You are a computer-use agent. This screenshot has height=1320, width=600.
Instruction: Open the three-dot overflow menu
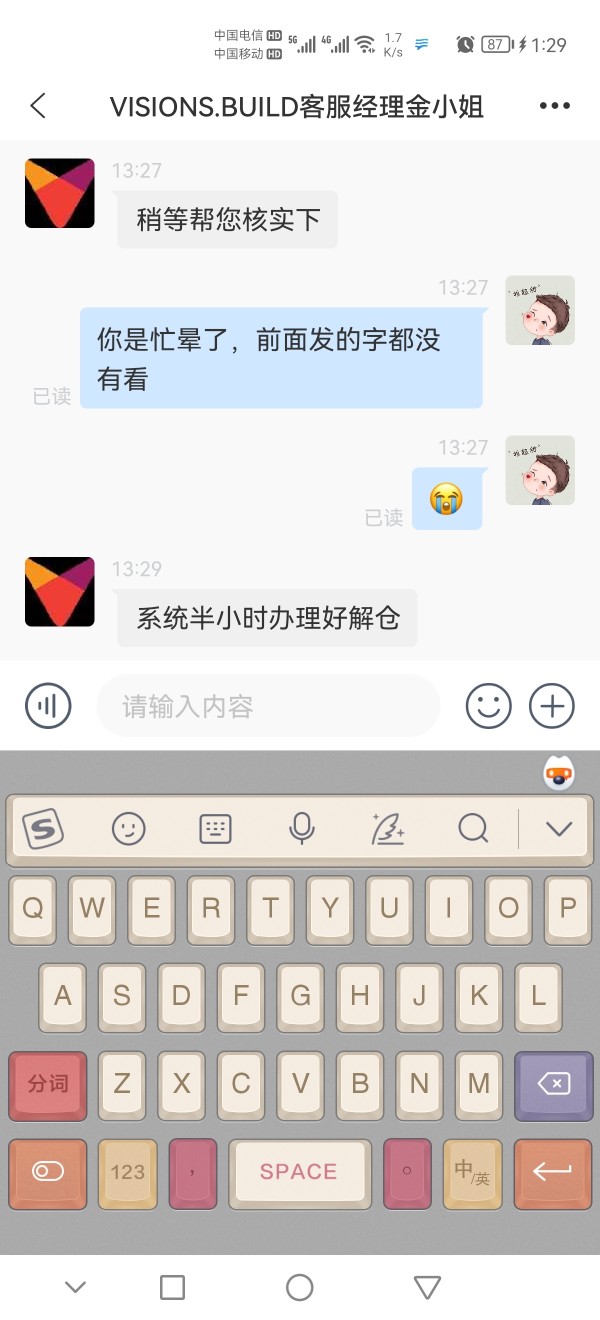tap(554, 106)
